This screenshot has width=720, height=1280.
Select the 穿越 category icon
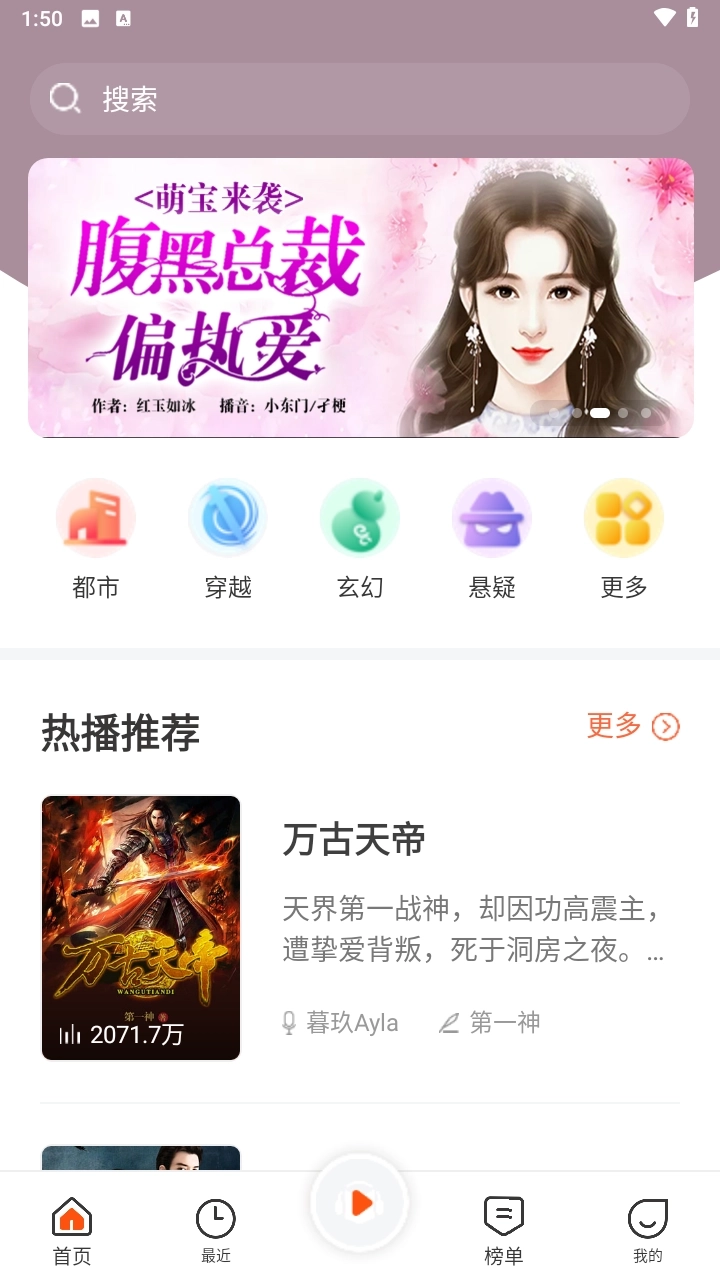click(x=227, y=517)
